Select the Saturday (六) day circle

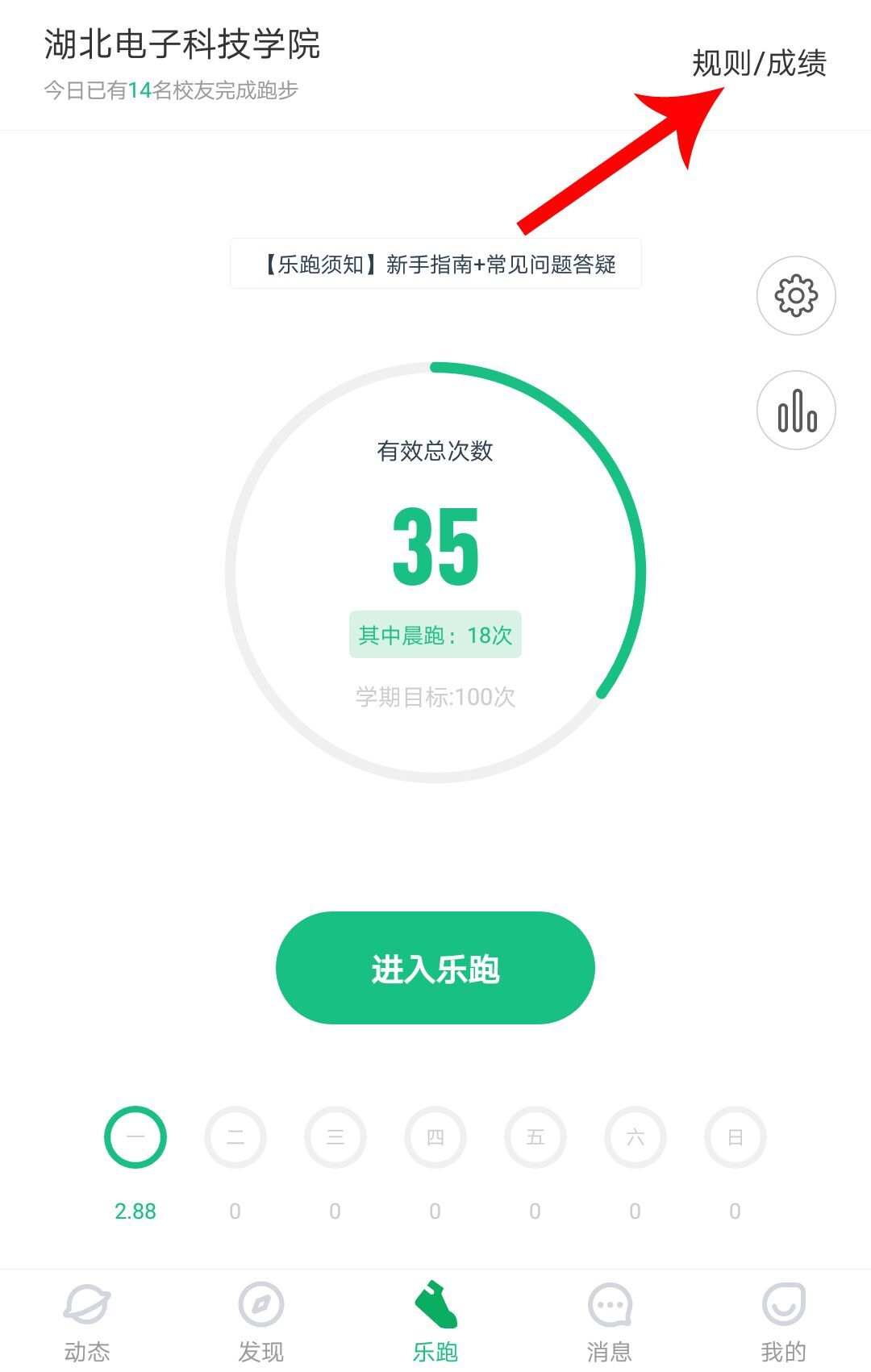635,1137
